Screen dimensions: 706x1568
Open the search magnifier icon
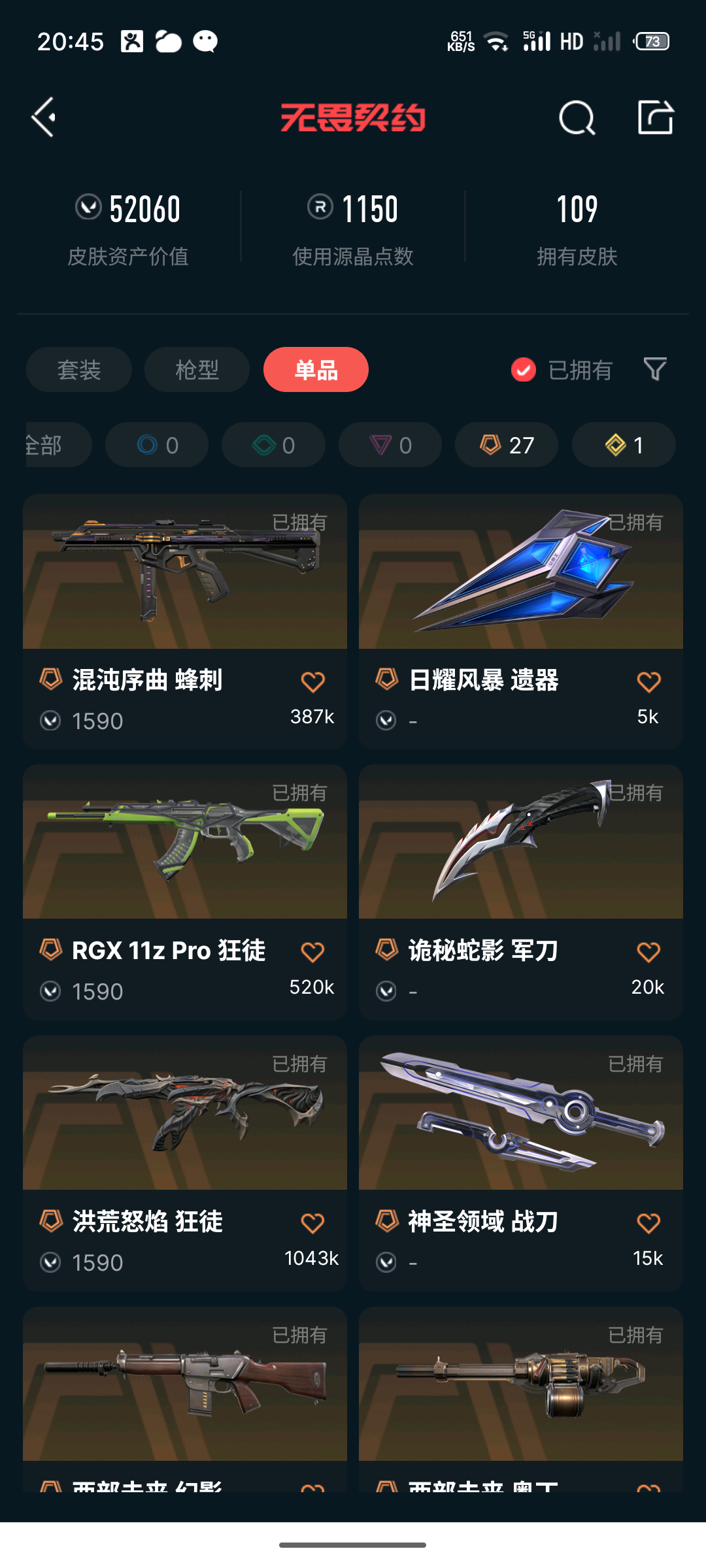(577, 118)
